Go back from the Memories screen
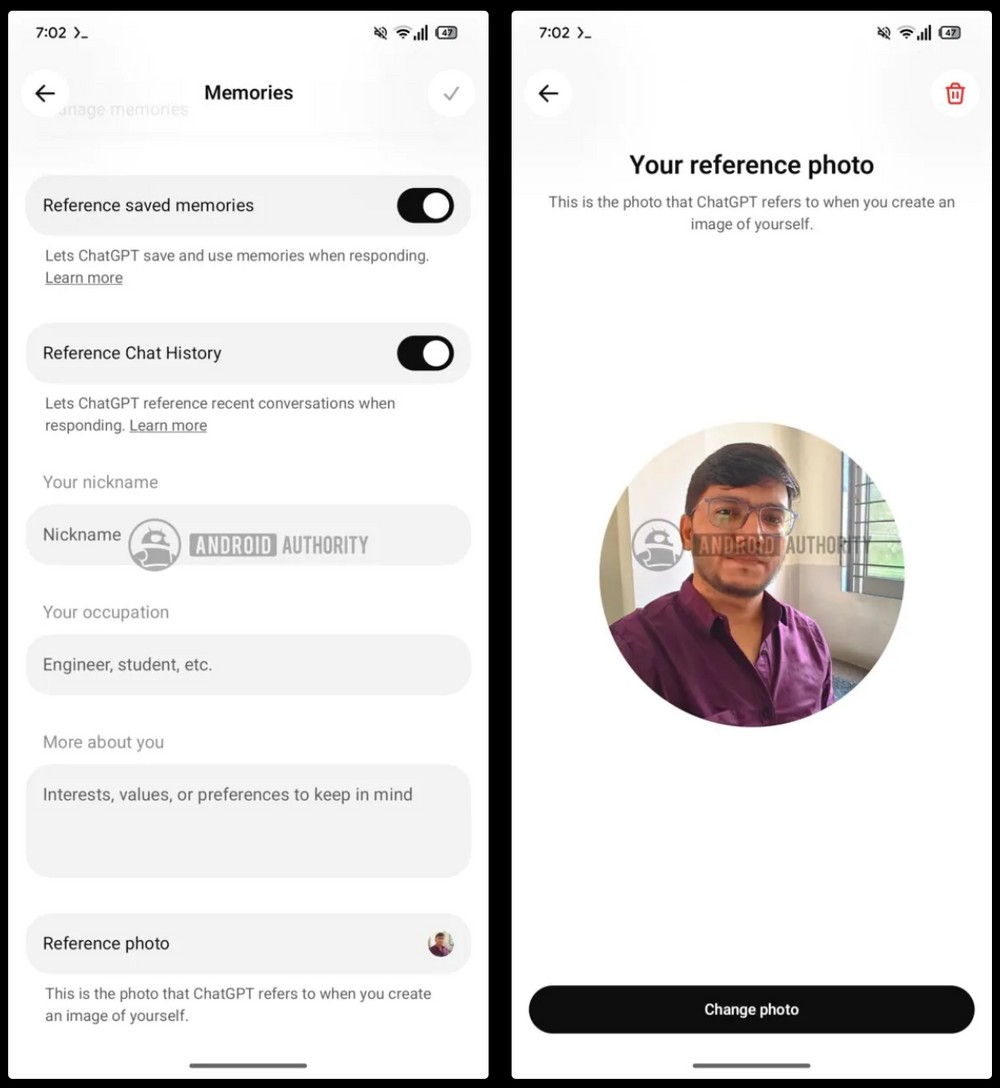Image resolution: width=1000 pixels, height=1088 pixels. (45, 93)
